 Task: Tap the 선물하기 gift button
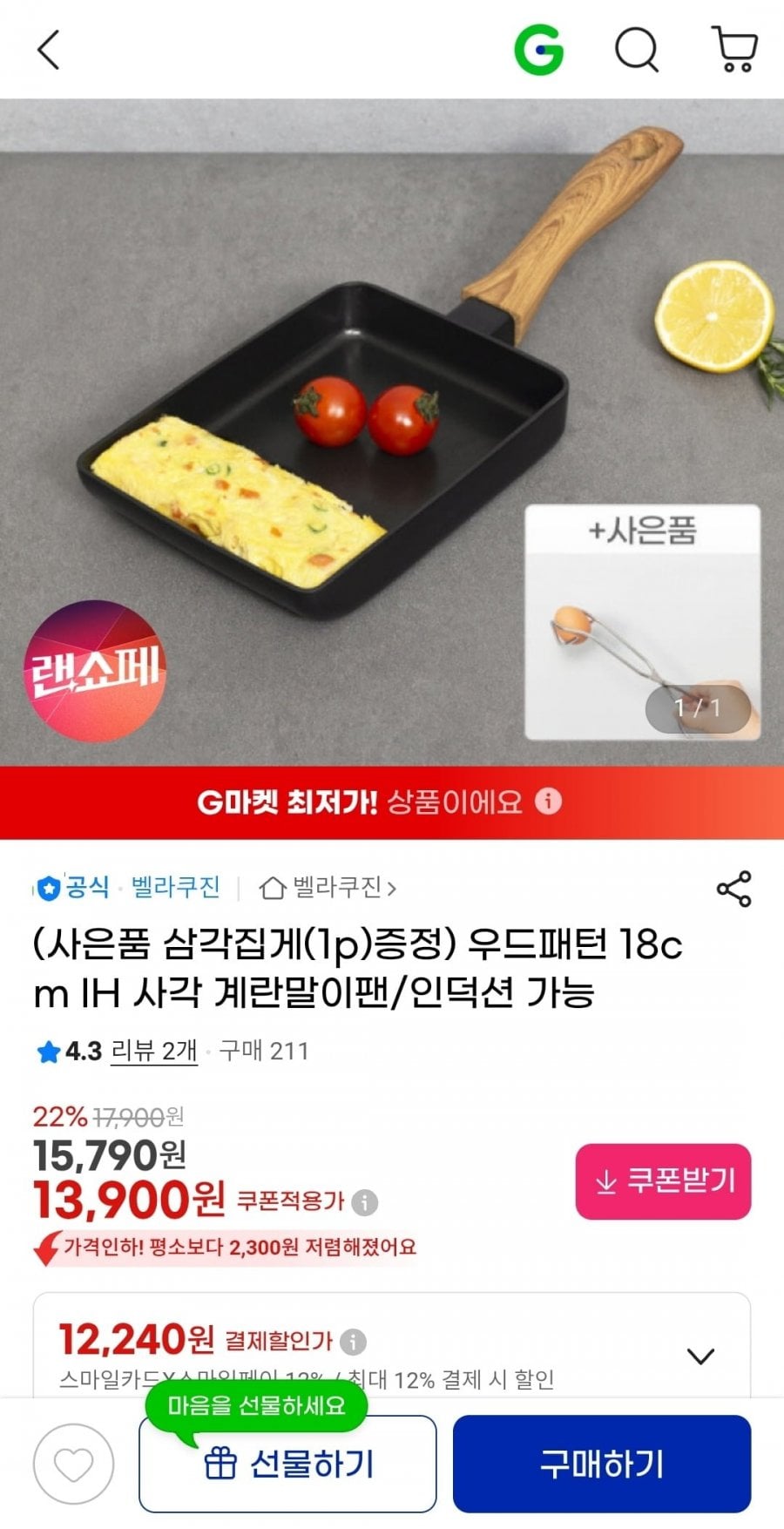[287, 1465]
